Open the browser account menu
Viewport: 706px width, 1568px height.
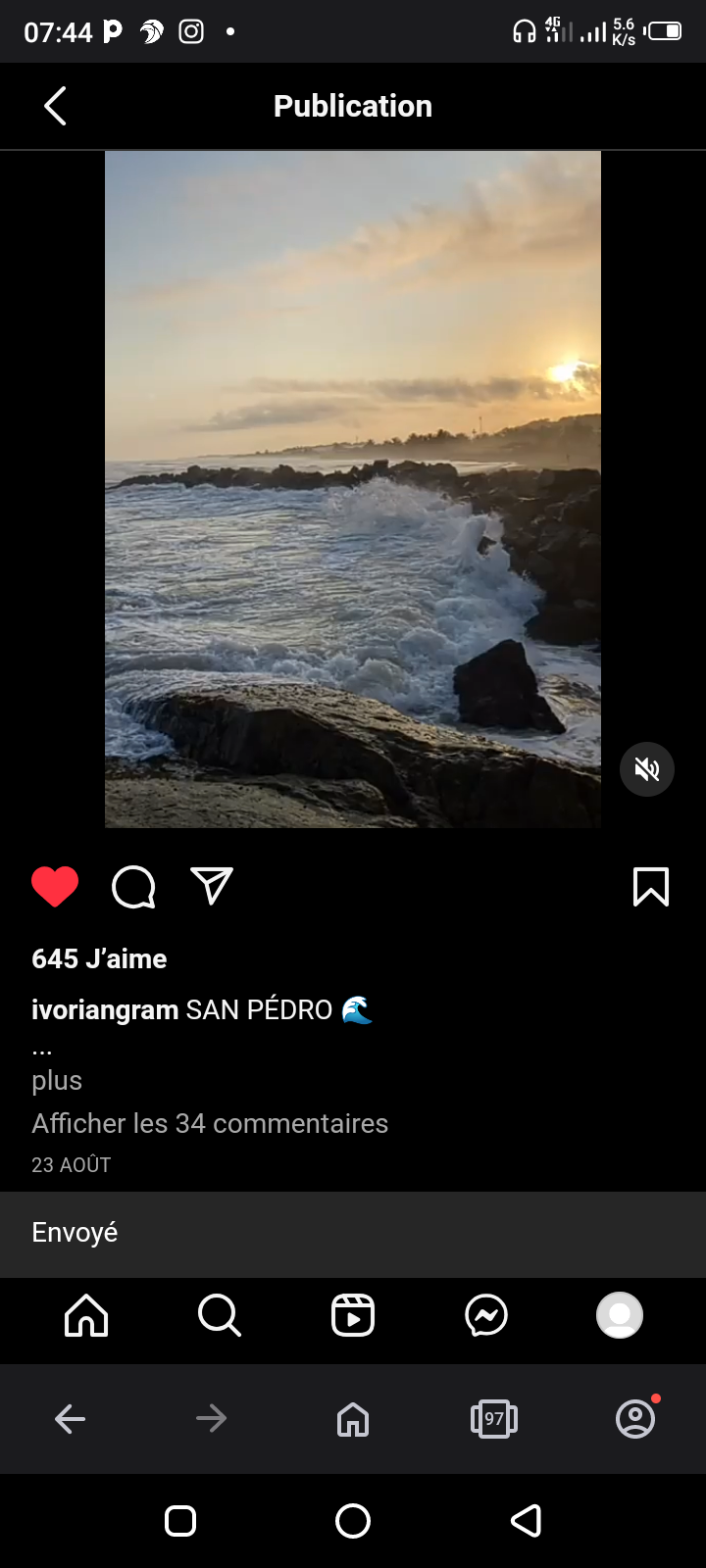point(635,1418)
